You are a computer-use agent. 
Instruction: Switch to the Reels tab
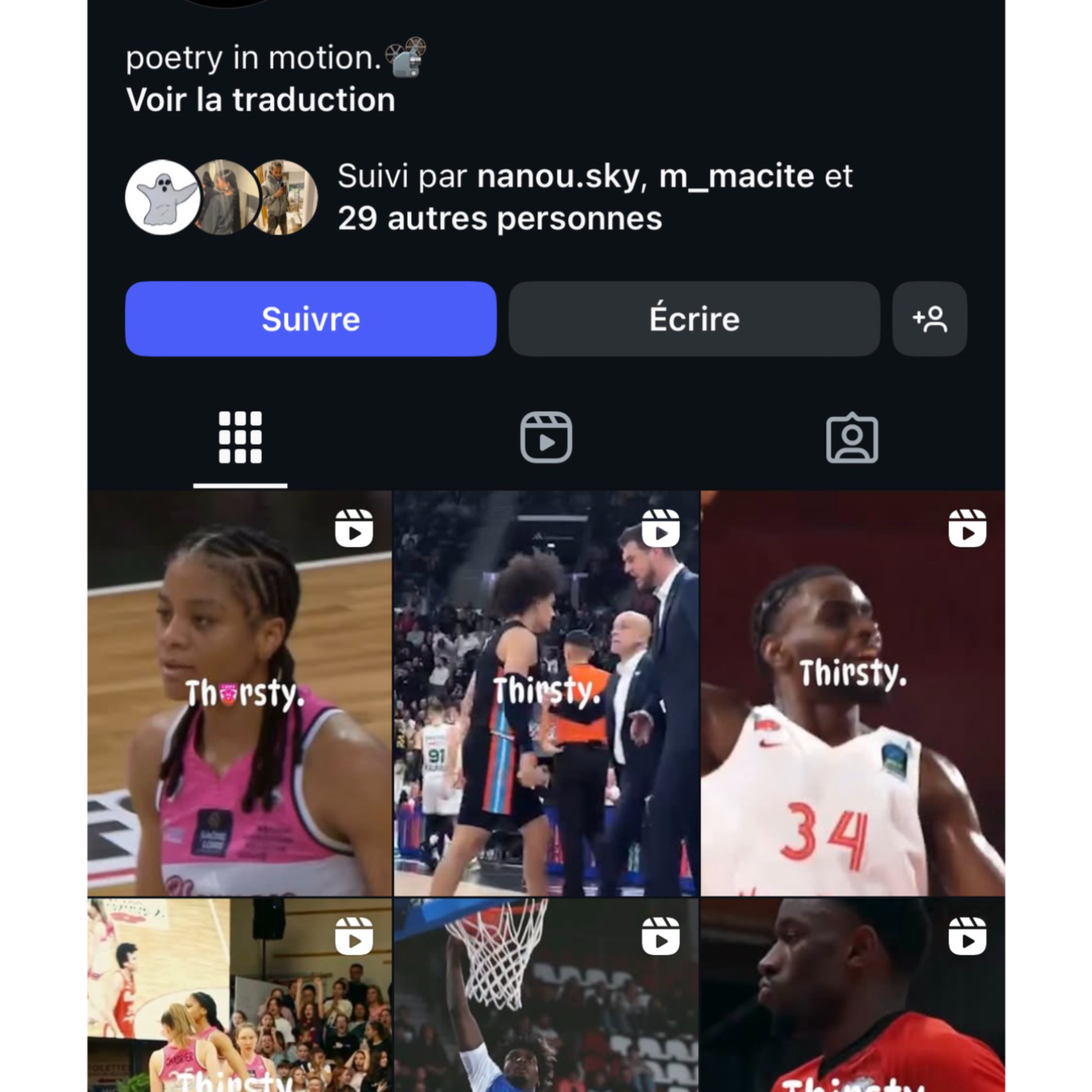546,438
